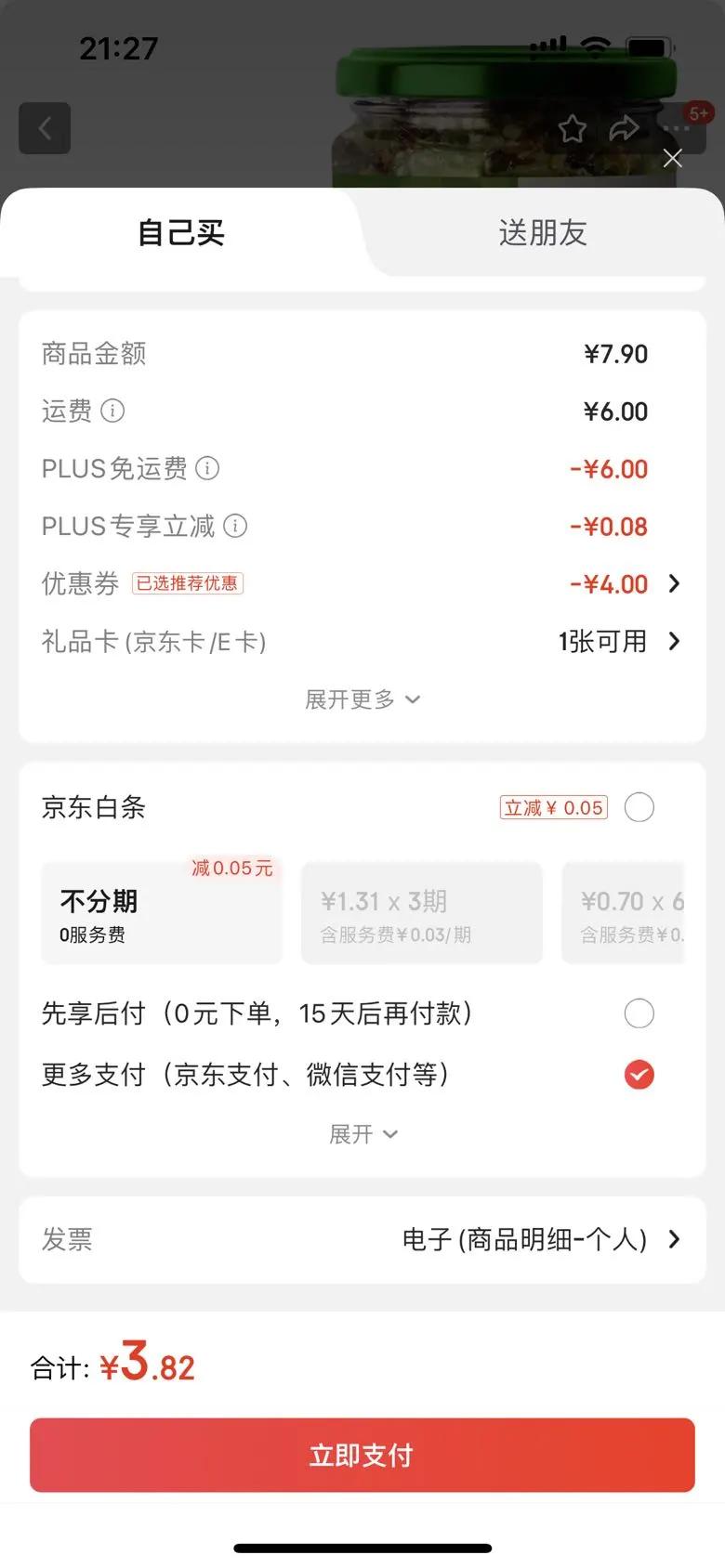This screenshot has height=1568, width=725.
Task: Tap 立即支付 to pay now
Action: tap(362, 1455)
